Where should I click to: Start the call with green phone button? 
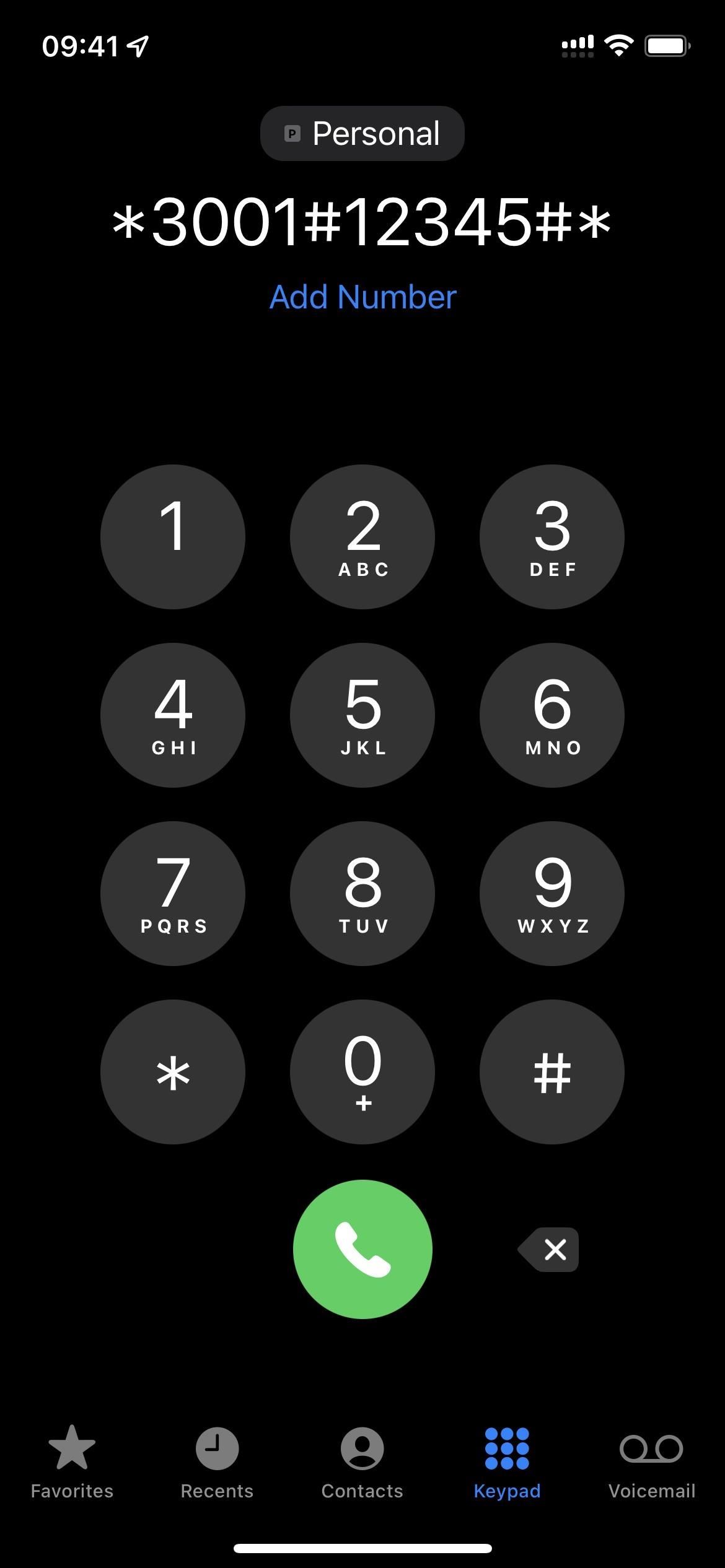pyautogui.click(x=362, y=1249)
